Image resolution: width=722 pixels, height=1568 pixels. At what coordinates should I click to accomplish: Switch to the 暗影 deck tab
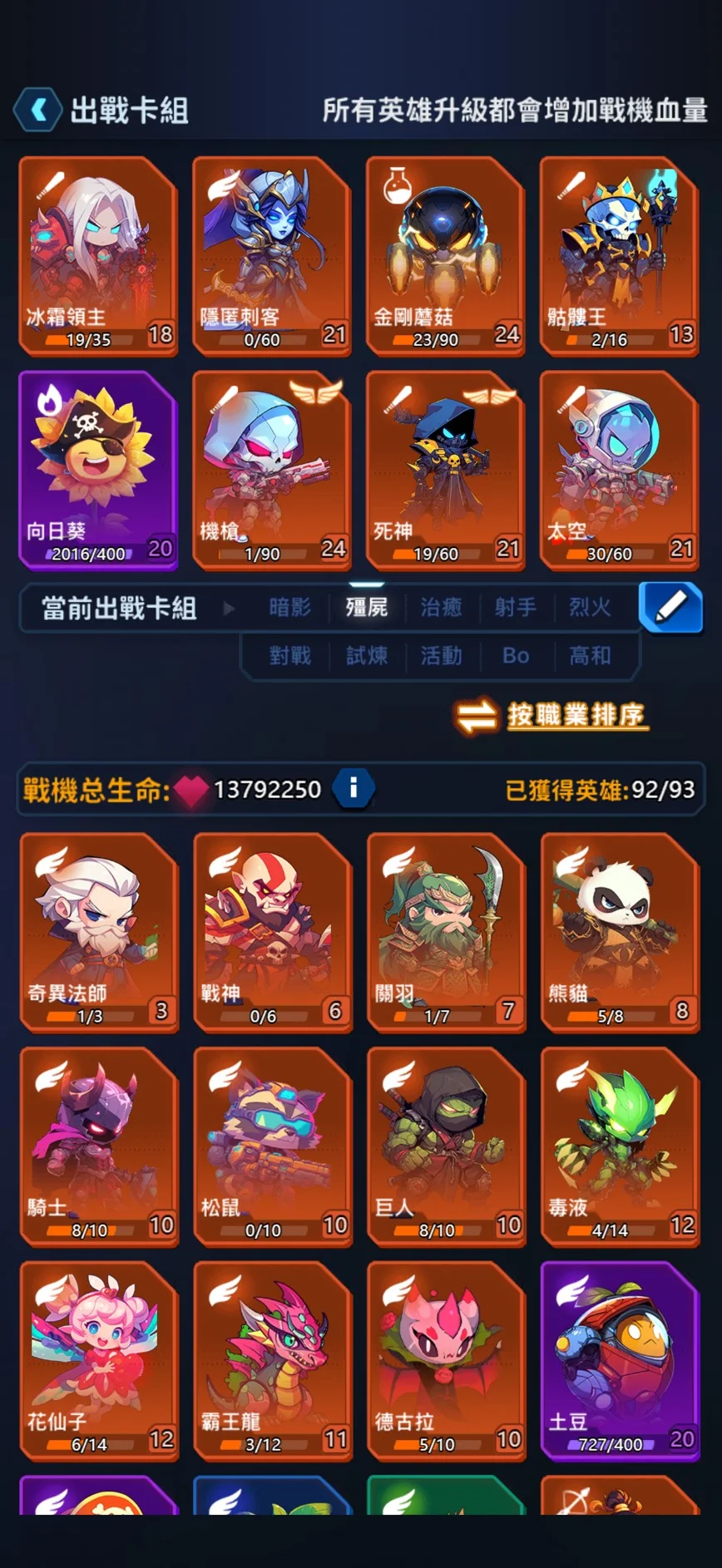(289, 608)
